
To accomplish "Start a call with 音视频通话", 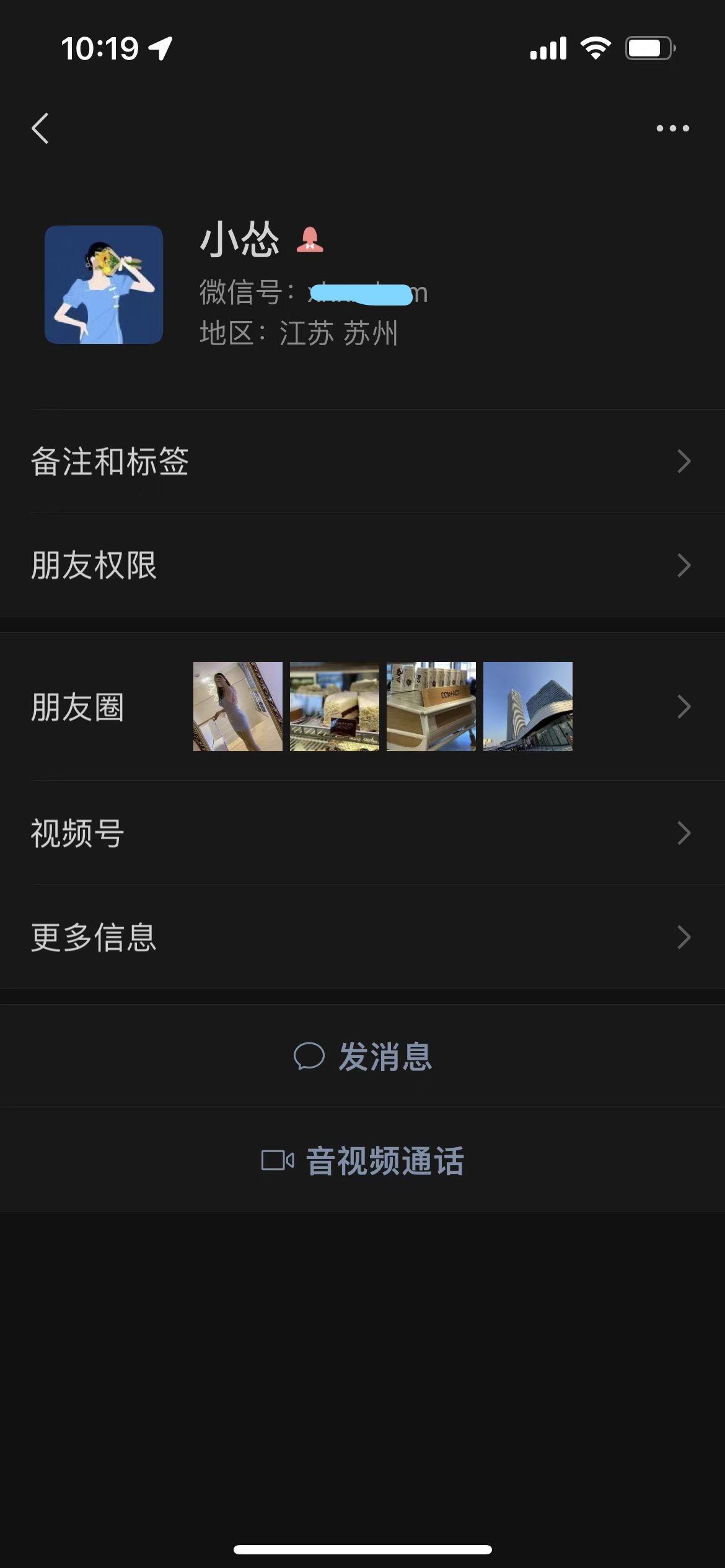I will pos(363,1160).
